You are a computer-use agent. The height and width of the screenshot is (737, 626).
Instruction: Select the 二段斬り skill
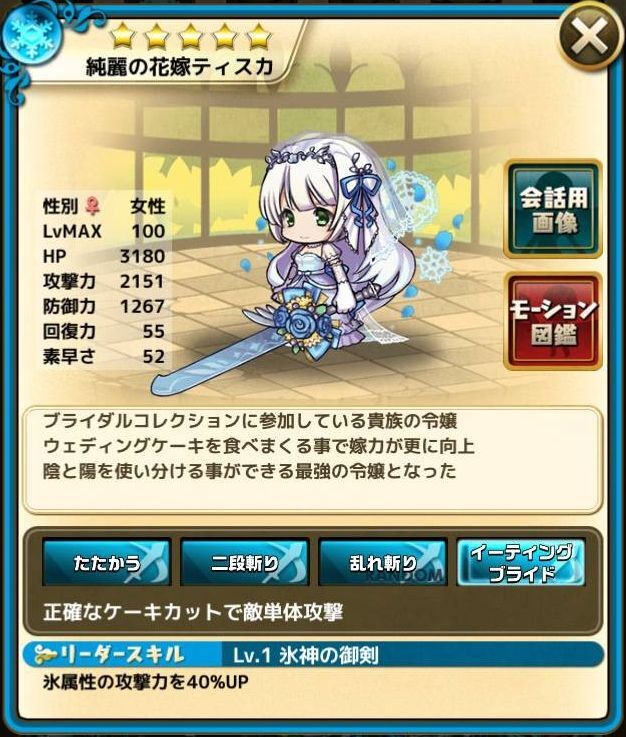(245, 562)
